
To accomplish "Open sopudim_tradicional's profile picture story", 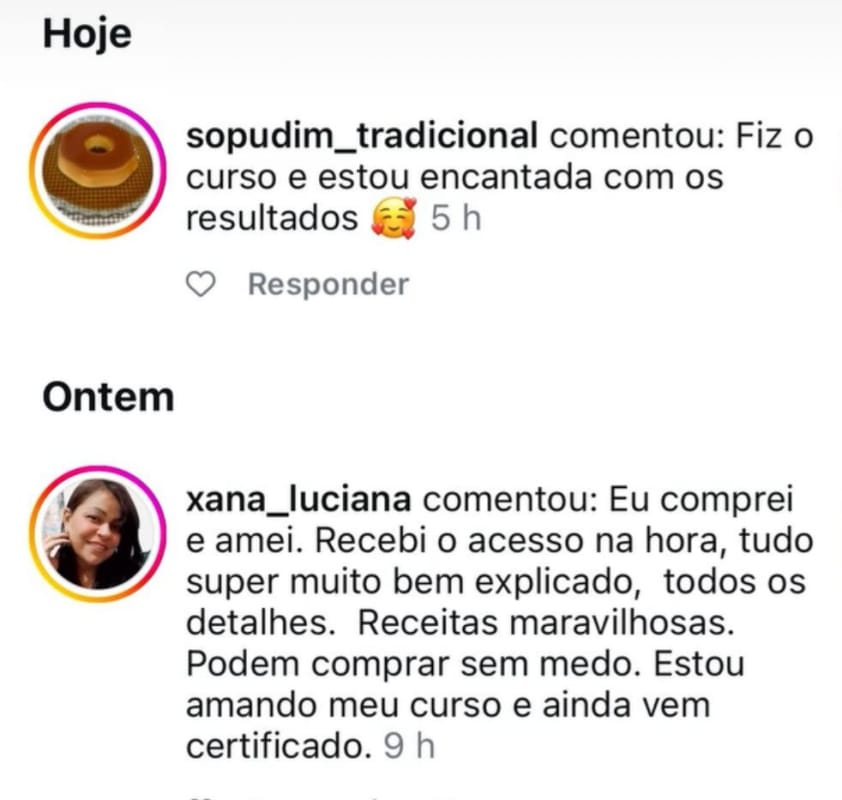I will tap(97, 170).
